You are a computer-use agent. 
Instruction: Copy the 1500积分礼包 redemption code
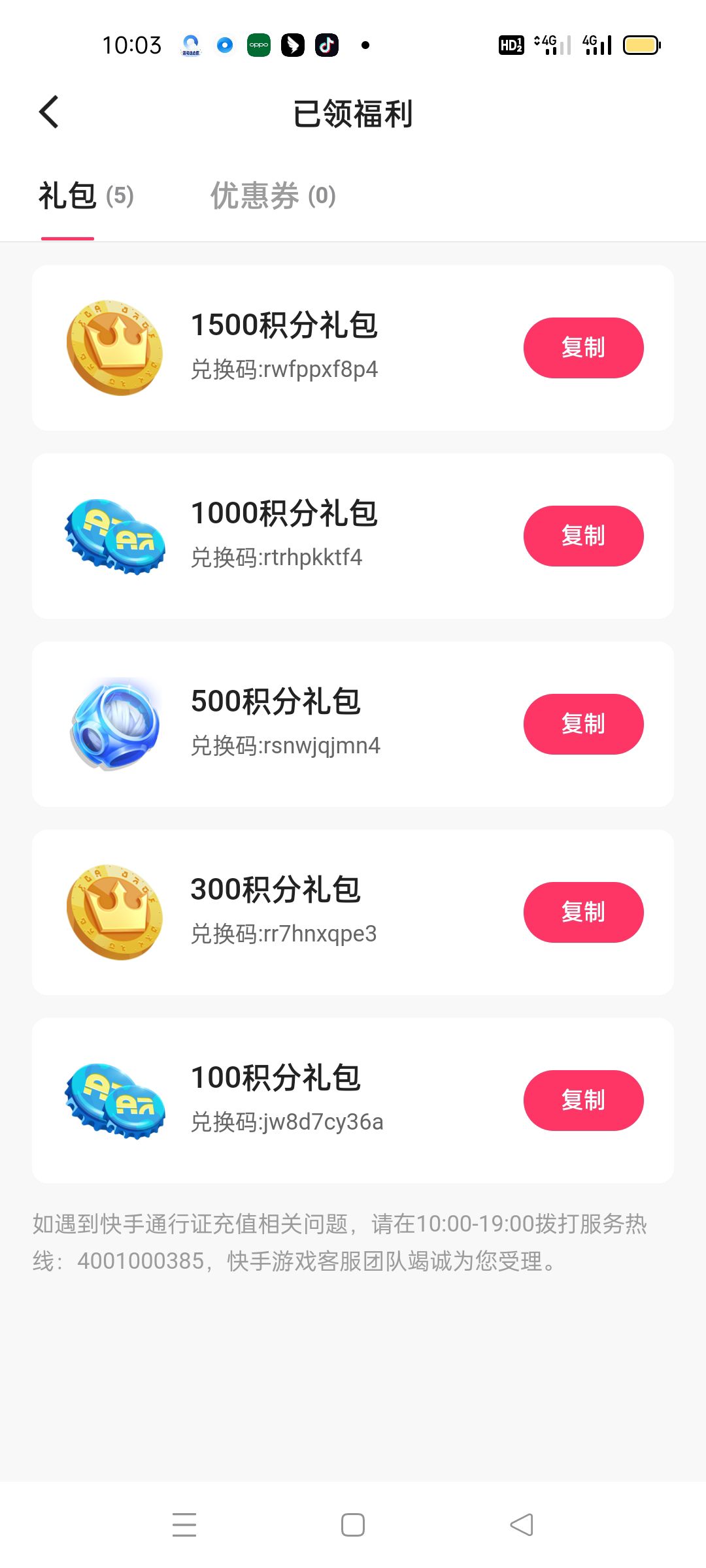tap(583, 348)
